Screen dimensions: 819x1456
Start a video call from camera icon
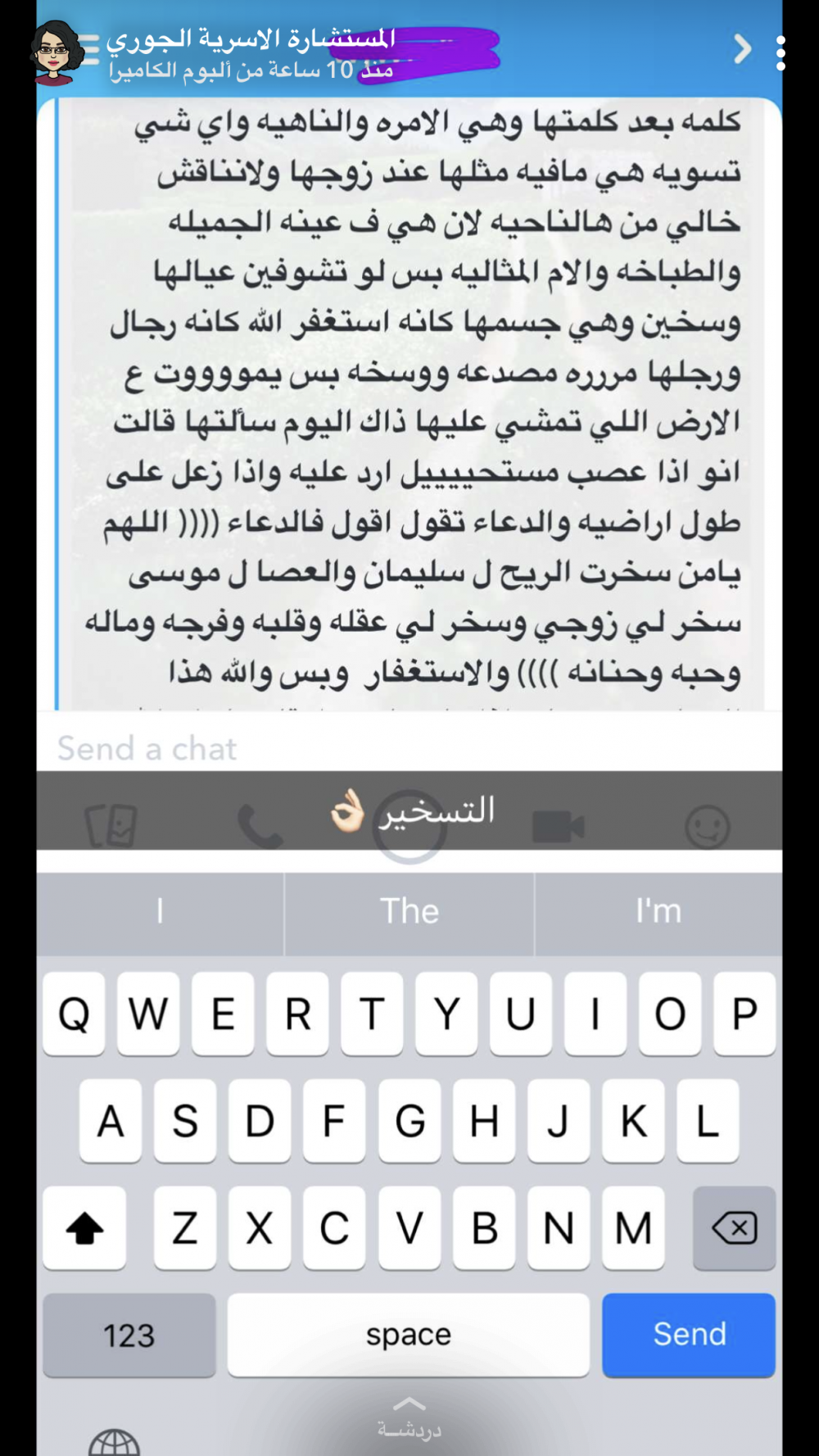558,827
